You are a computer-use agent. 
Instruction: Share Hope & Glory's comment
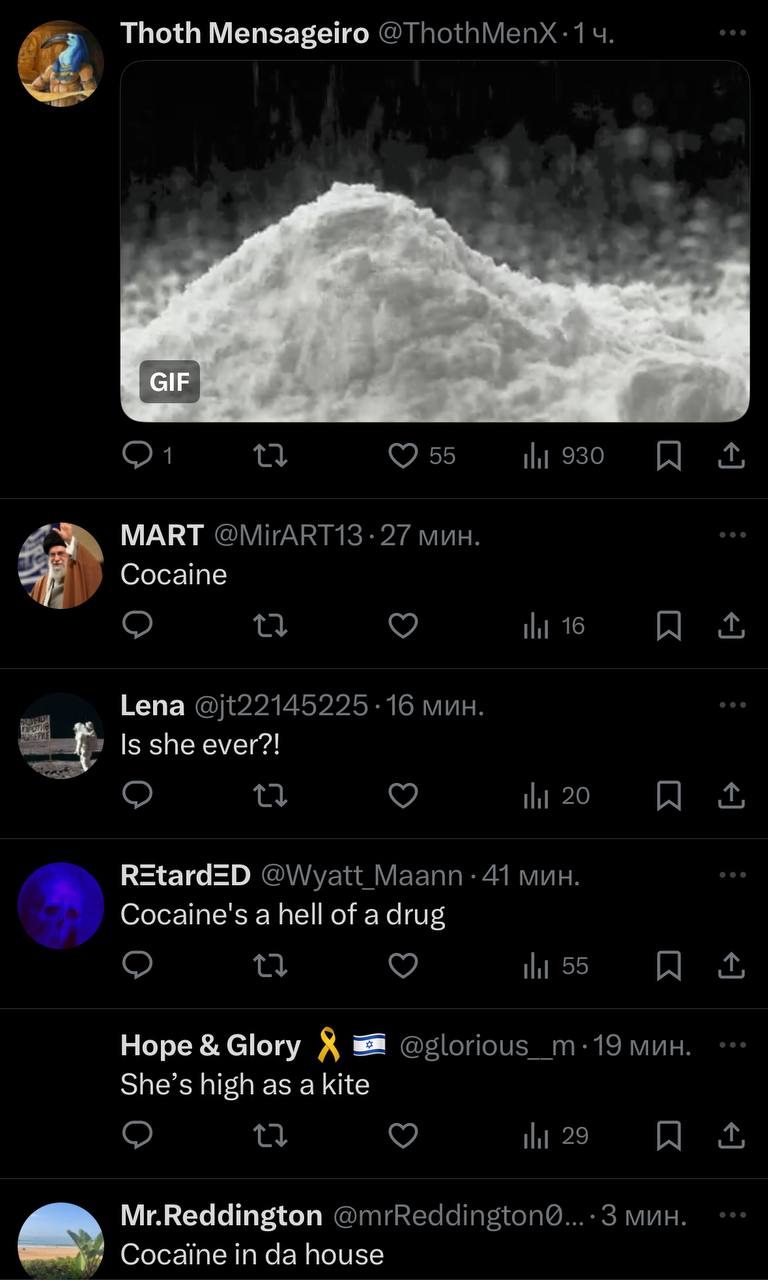(x=732, y=1136)
